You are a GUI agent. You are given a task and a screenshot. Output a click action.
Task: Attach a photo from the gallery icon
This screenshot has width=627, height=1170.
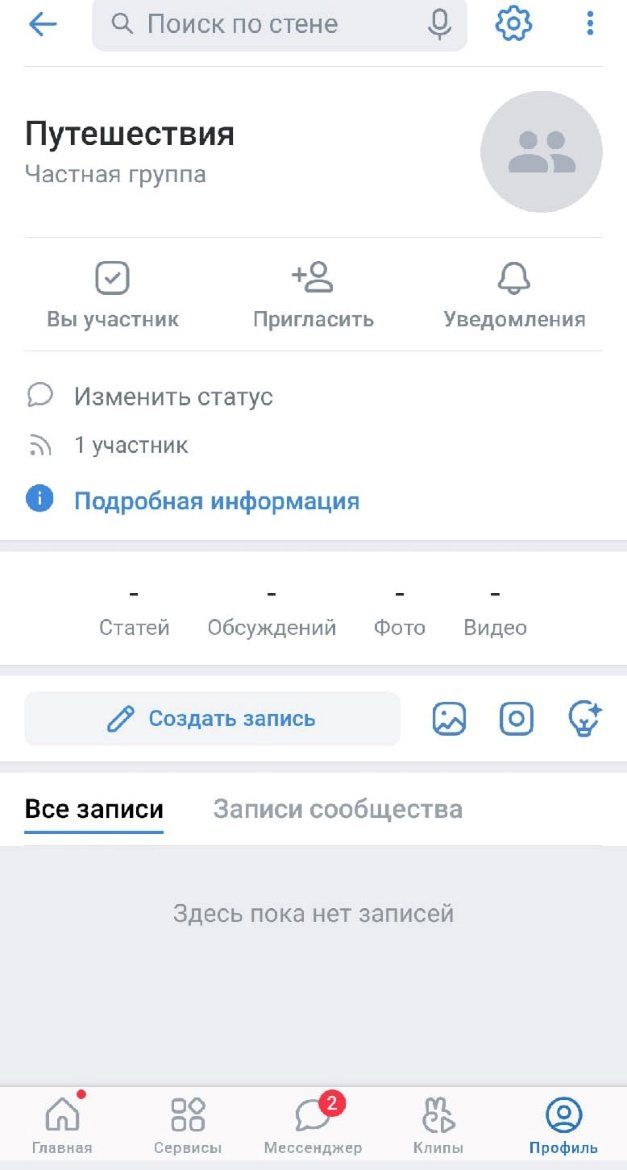coord(449,719)
